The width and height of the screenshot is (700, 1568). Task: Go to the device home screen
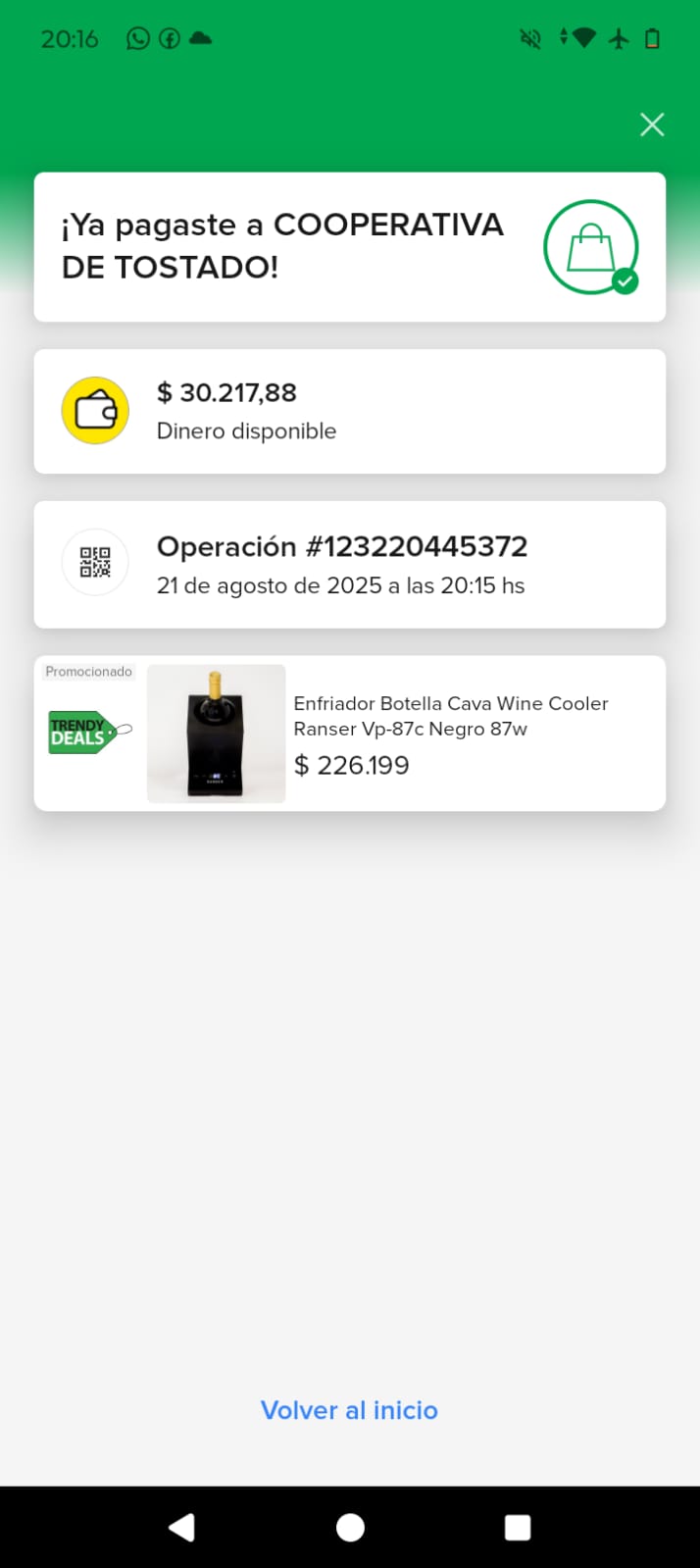[350, 1527]
